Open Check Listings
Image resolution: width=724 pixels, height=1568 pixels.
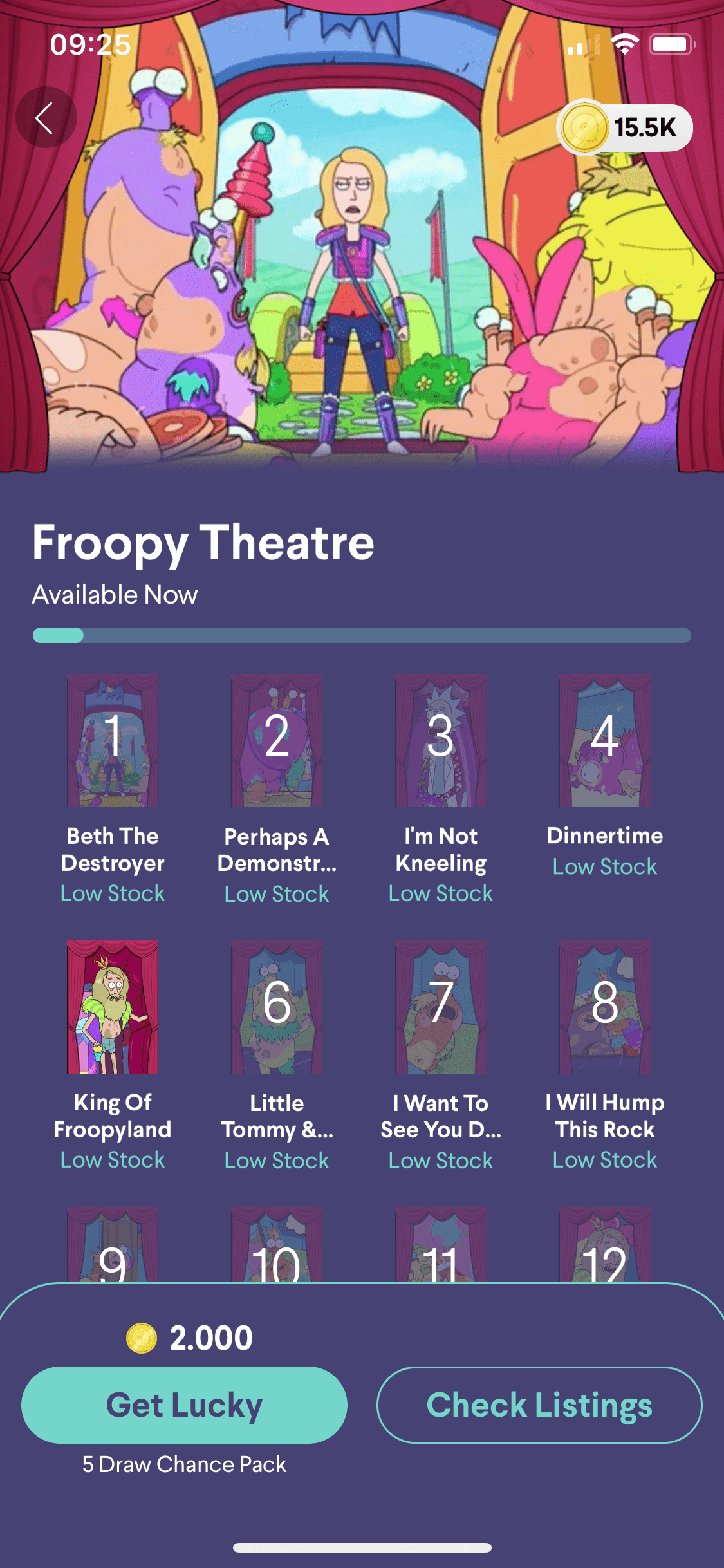(539, 1405)
